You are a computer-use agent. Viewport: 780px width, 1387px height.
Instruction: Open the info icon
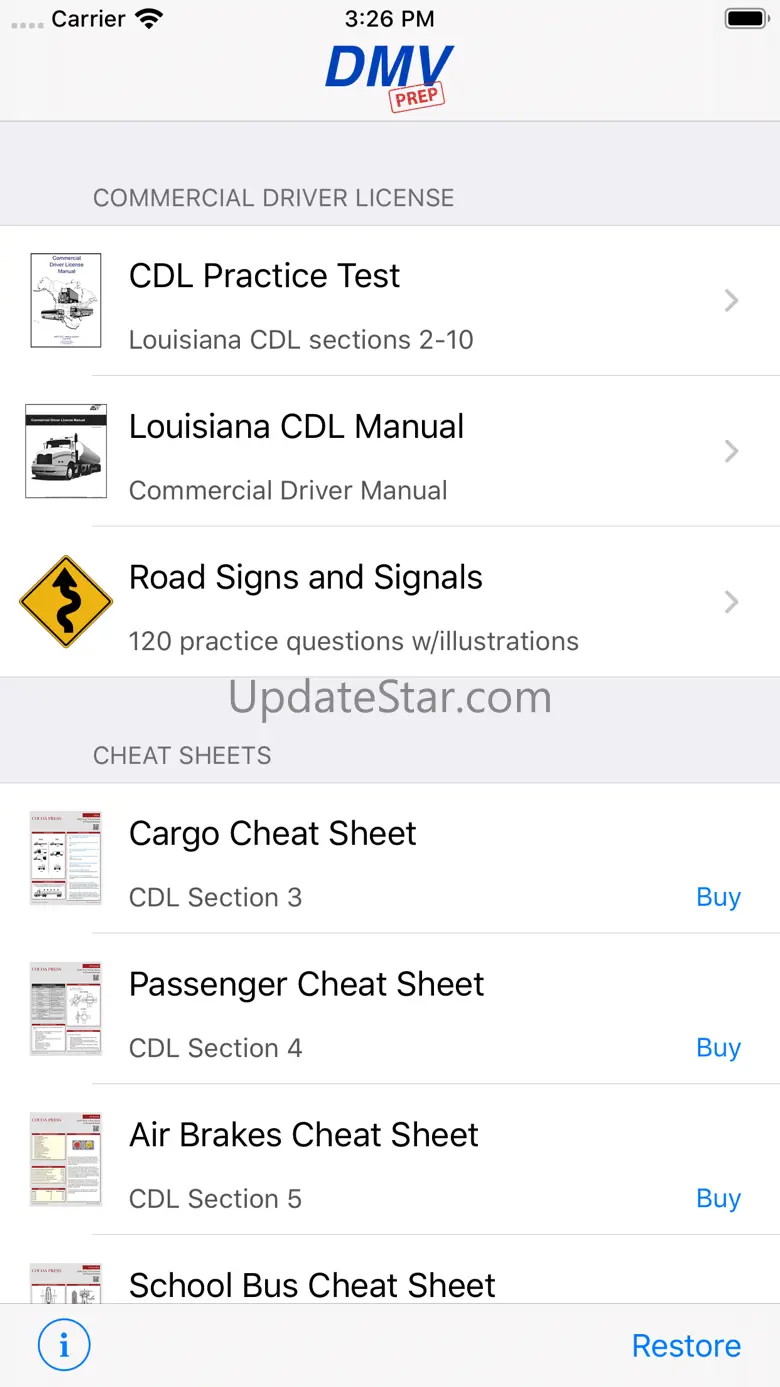[64, 1345]
